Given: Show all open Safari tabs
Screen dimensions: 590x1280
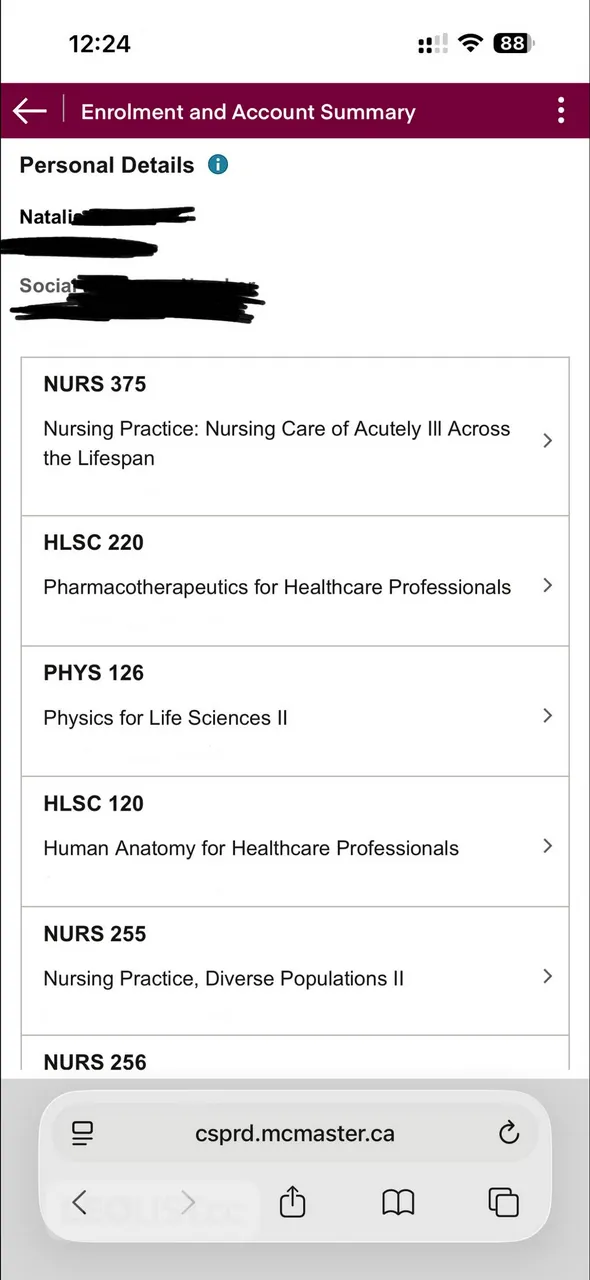Looking at the screenshot, I should (x=503, y=1202).
